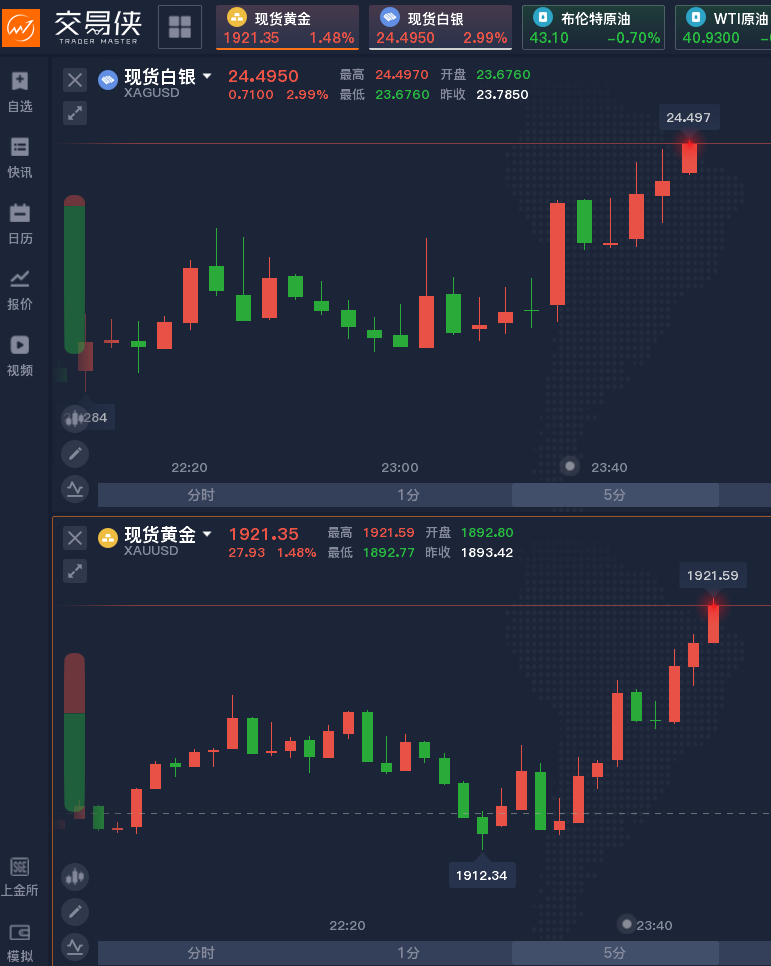Open the 现货黄金 symbol dropdown
The height and width of the screenshot is (966, 771).
[x=207, y=534]
